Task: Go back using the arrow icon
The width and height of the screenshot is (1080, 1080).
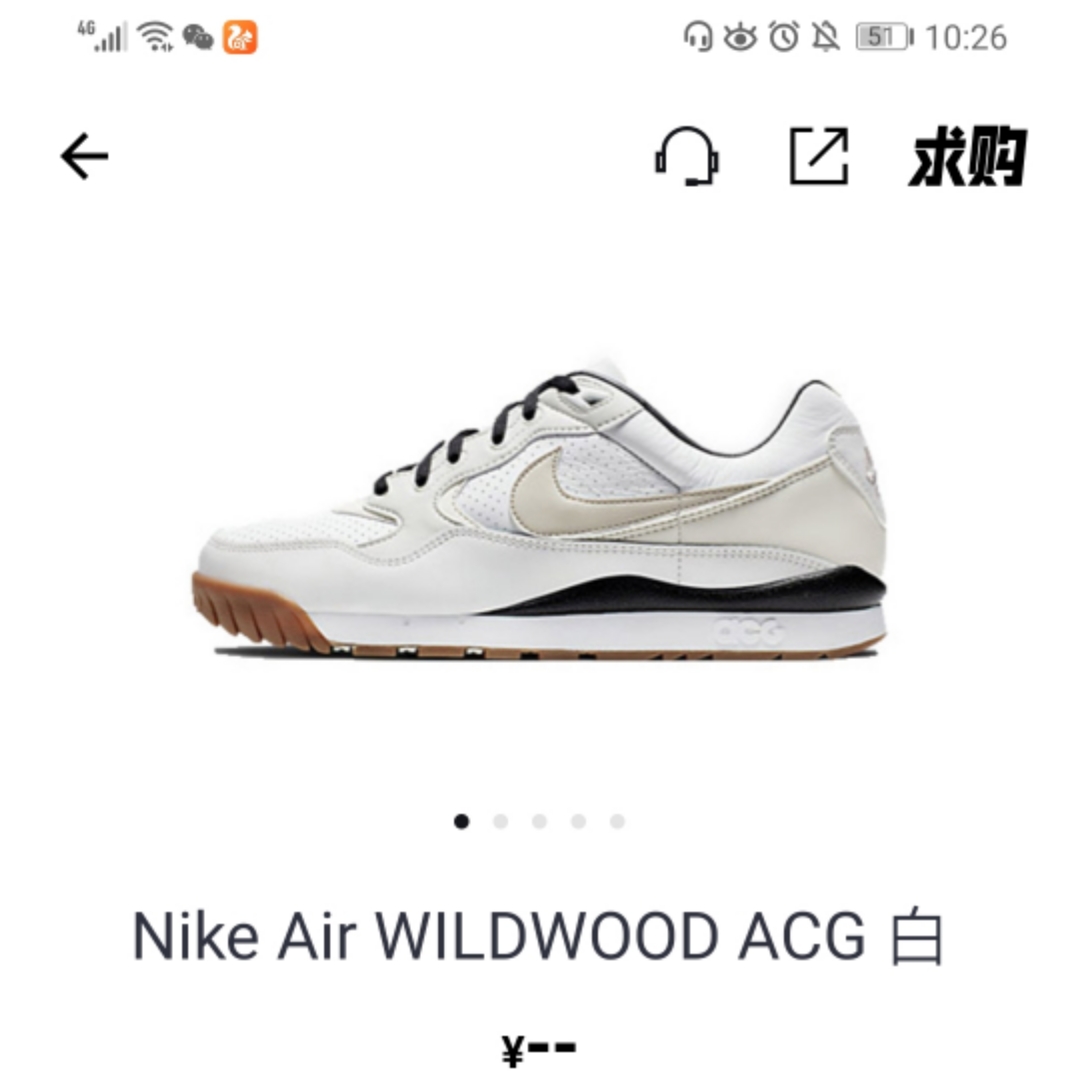Action: [x=84, y=157]
